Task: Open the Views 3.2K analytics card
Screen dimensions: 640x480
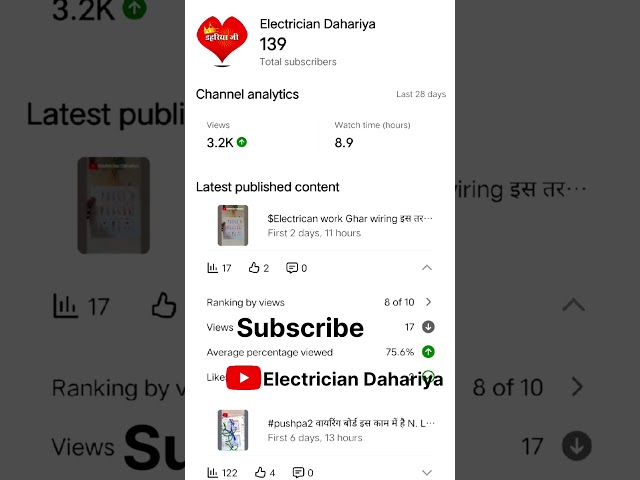Action: click(258, 135)
